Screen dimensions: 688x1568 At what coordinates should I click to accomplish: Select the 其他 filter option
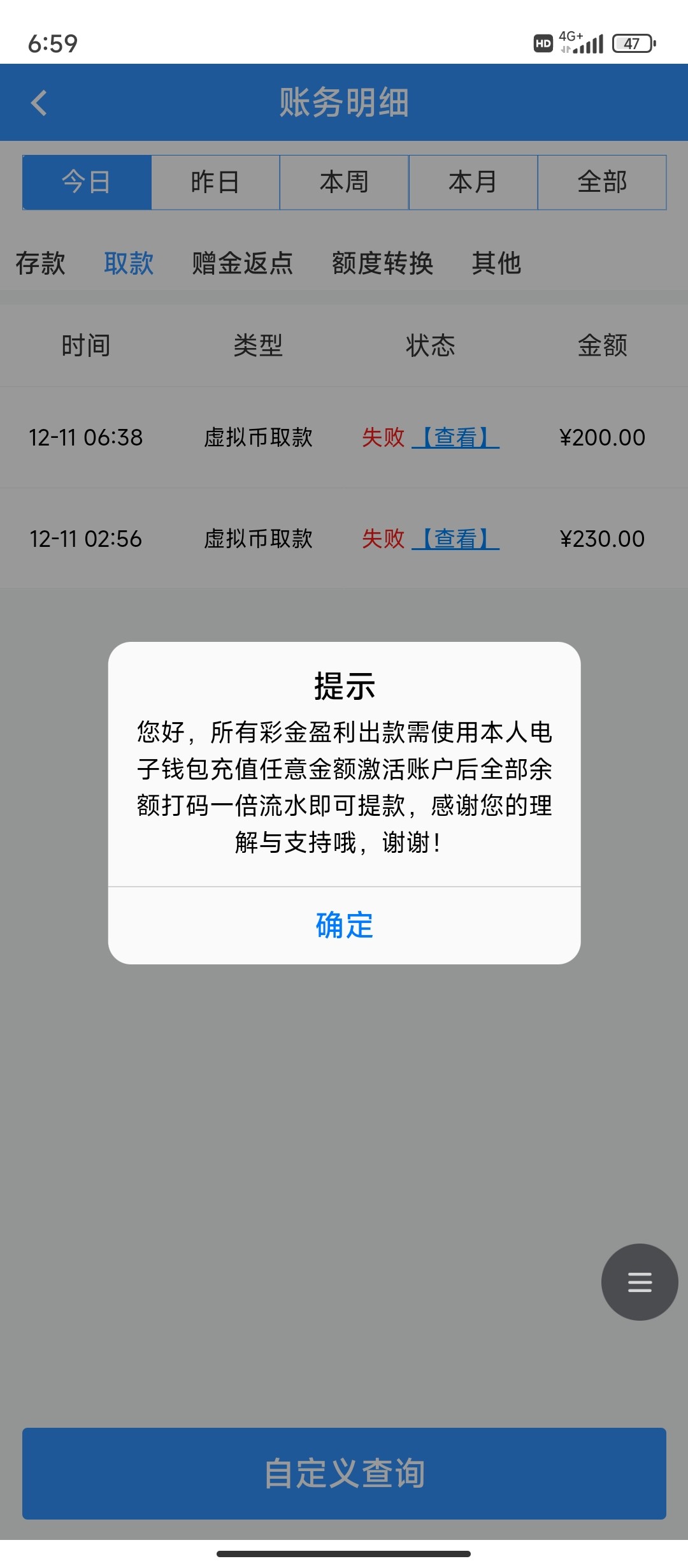[x=497, y=264]
